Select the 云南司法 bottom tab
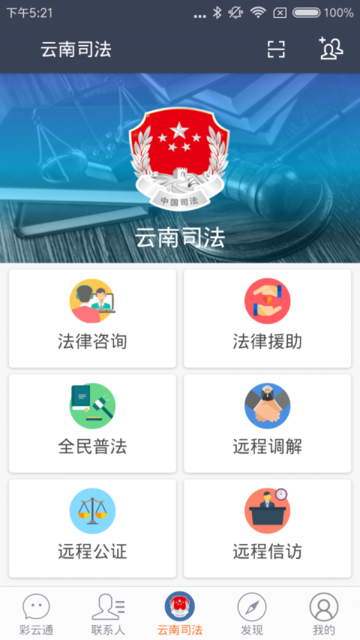The width and height of the screenshot is (360, 640). [180, 614]
